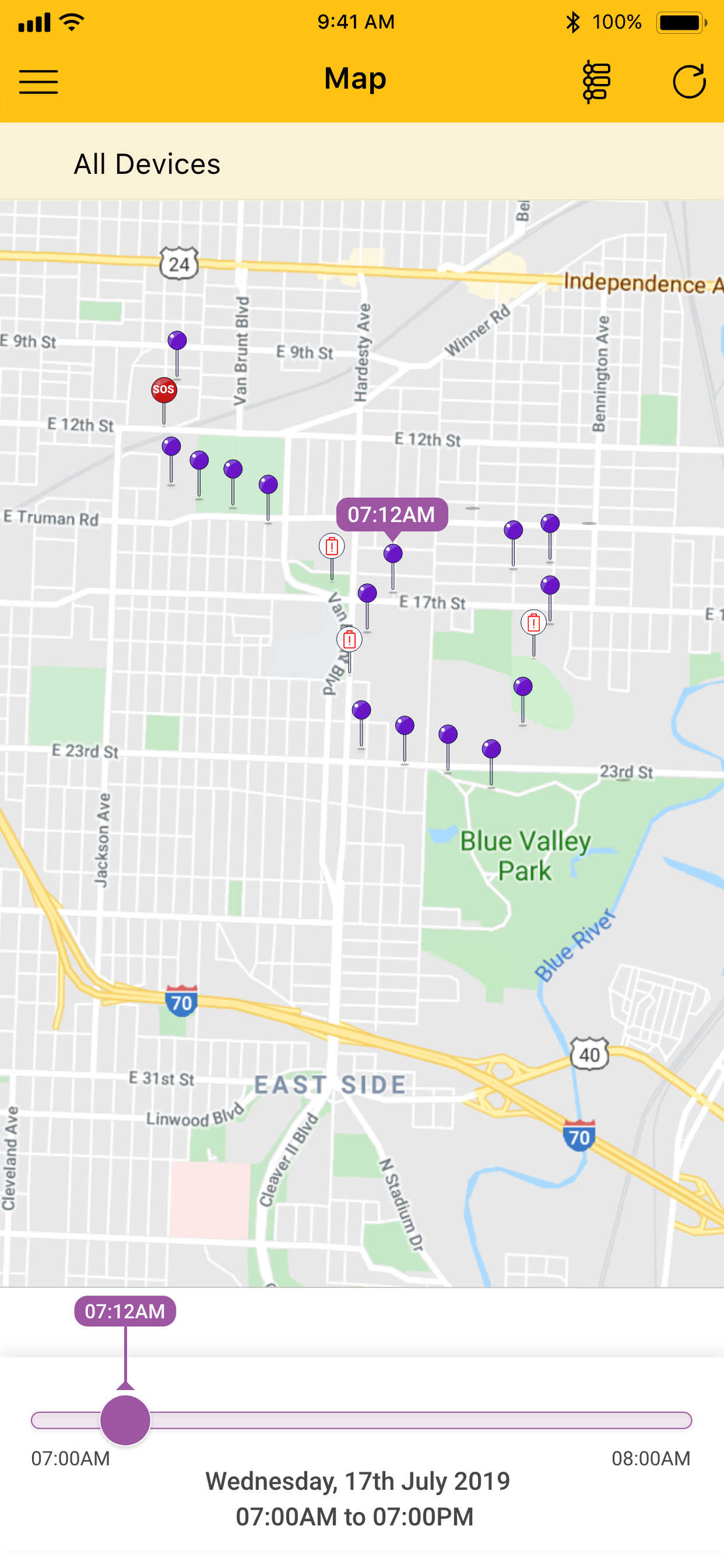Tap the 07:12AM timestamp bubble on map
Viewport: 724px width, 1568px height.
tap(392, 514)
